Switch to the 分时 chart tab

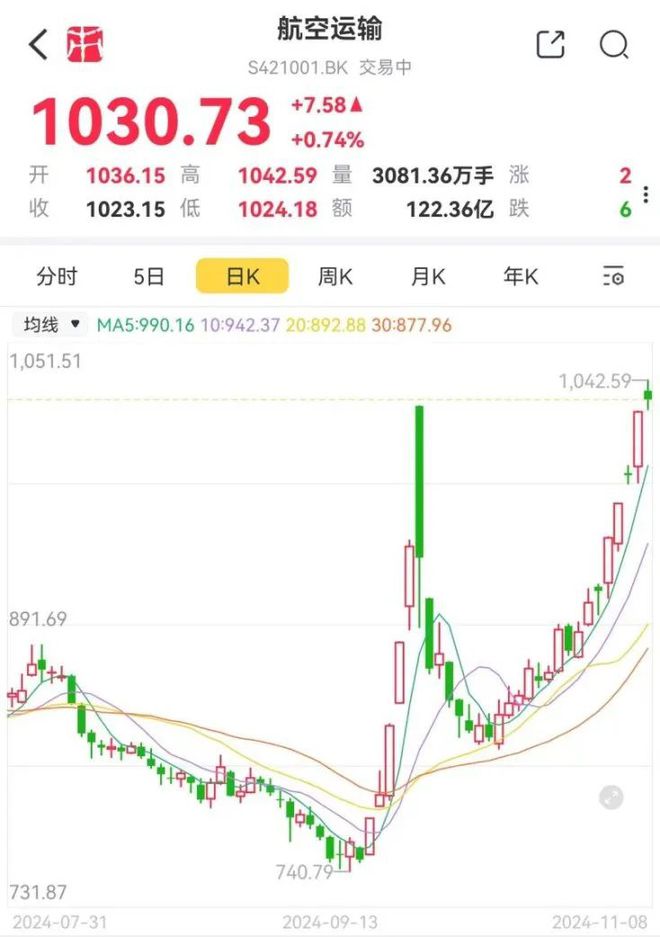tap(57, 277)
